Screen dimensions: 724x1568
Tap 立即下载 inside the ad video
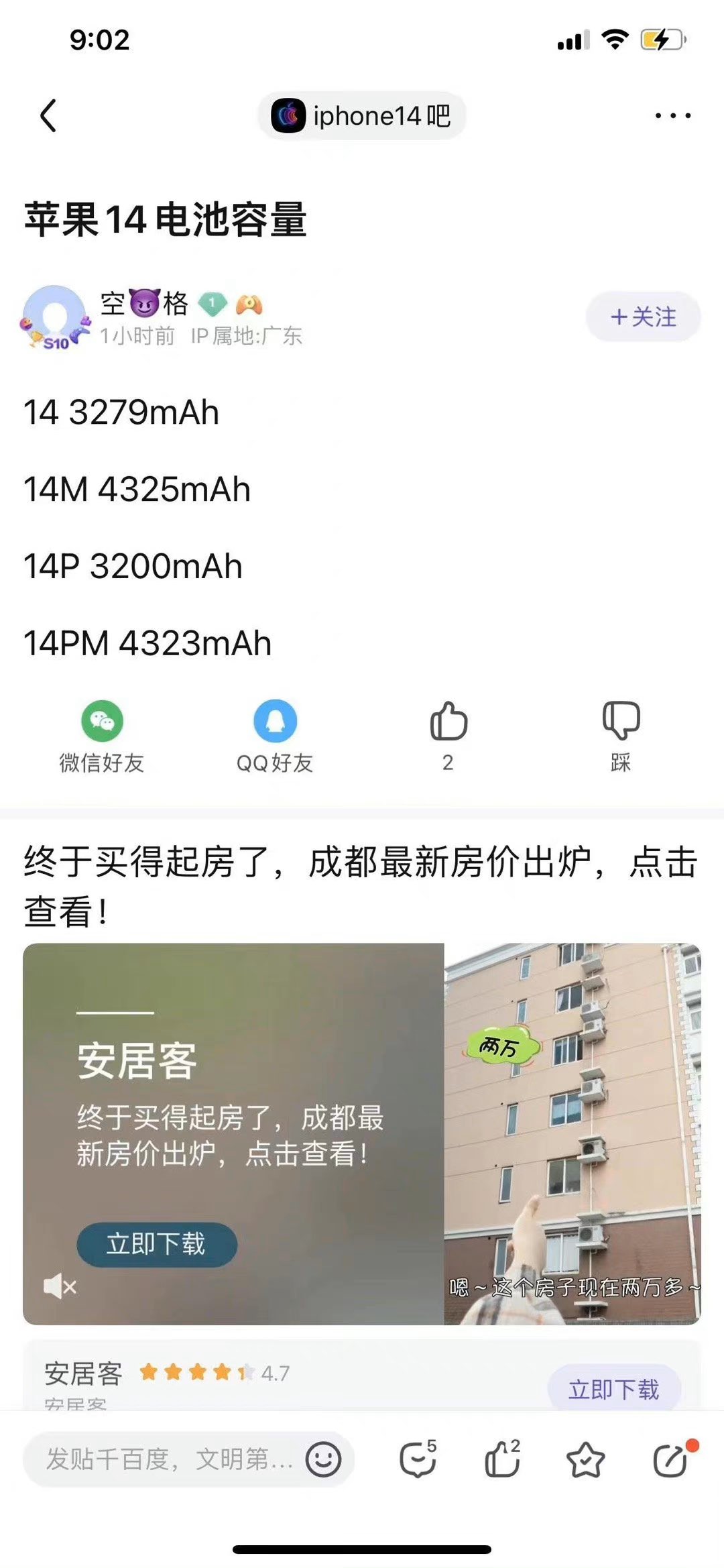pos(157,1244)
